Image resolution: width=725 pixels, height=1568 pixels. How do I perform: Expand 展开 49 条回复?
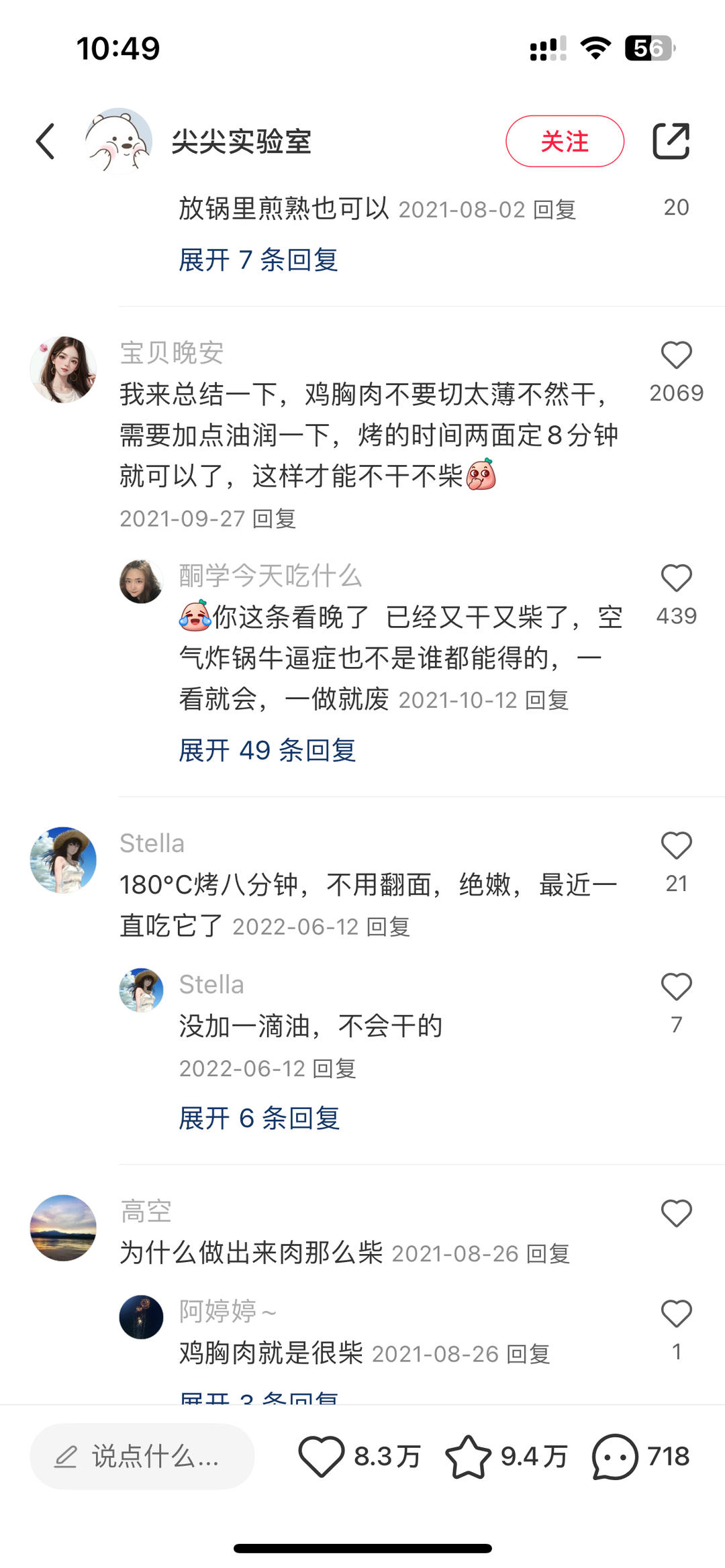tap(267, 750)
